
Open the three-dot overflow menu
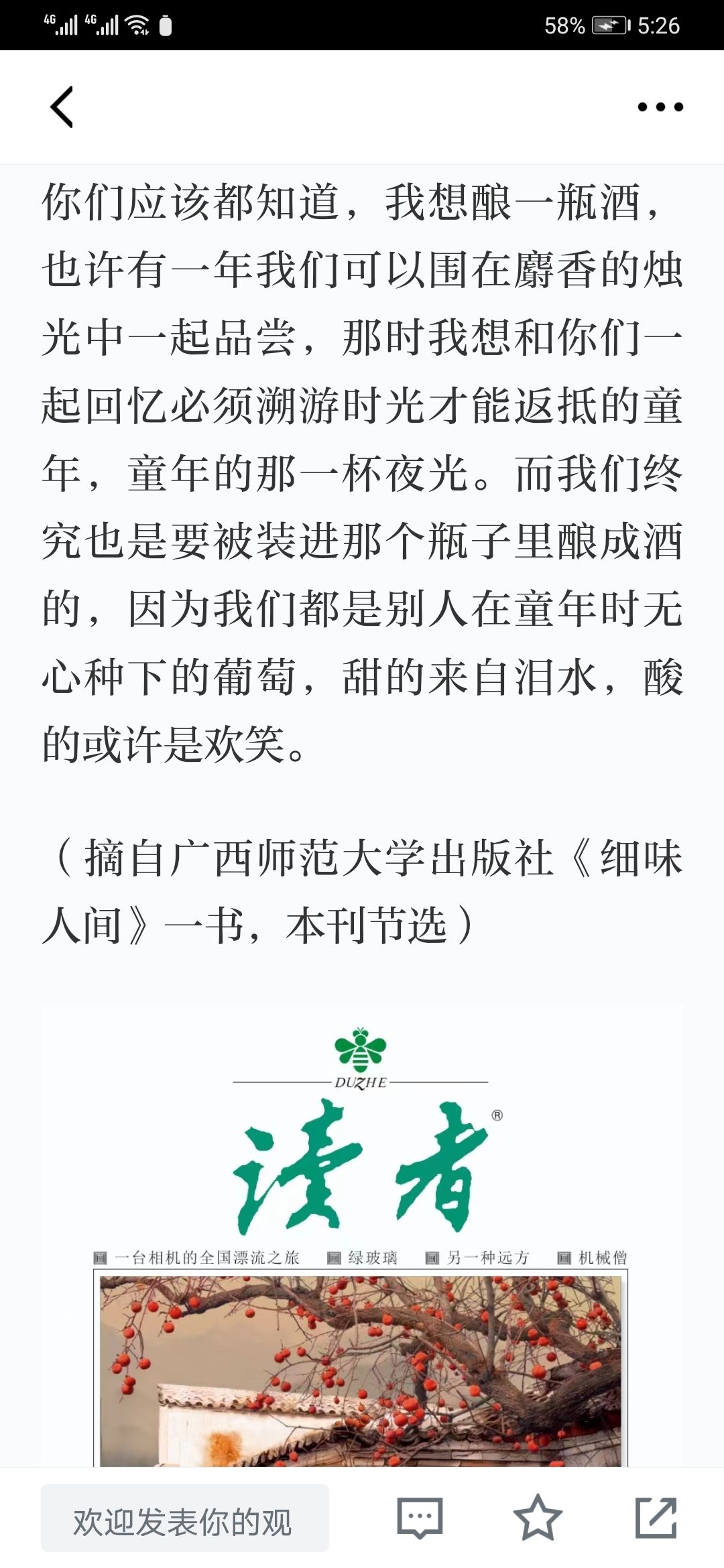pyautogui.click(x=660, y=107)
